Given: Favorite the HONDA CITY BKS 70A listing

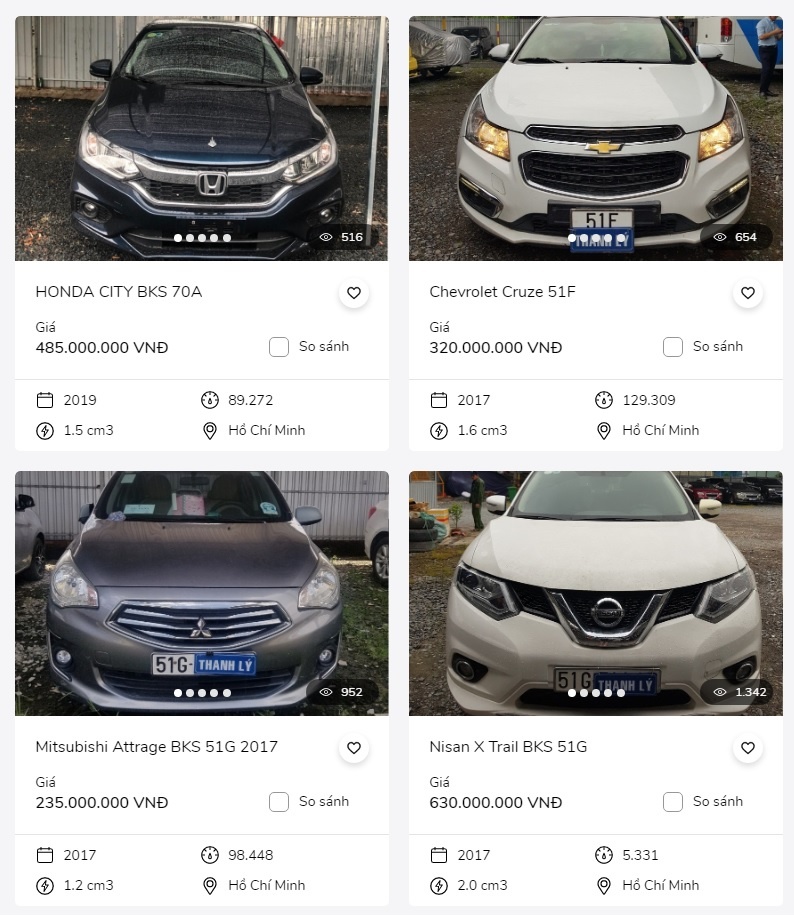Looking at the screenshot, I should [x=354, y=293].
